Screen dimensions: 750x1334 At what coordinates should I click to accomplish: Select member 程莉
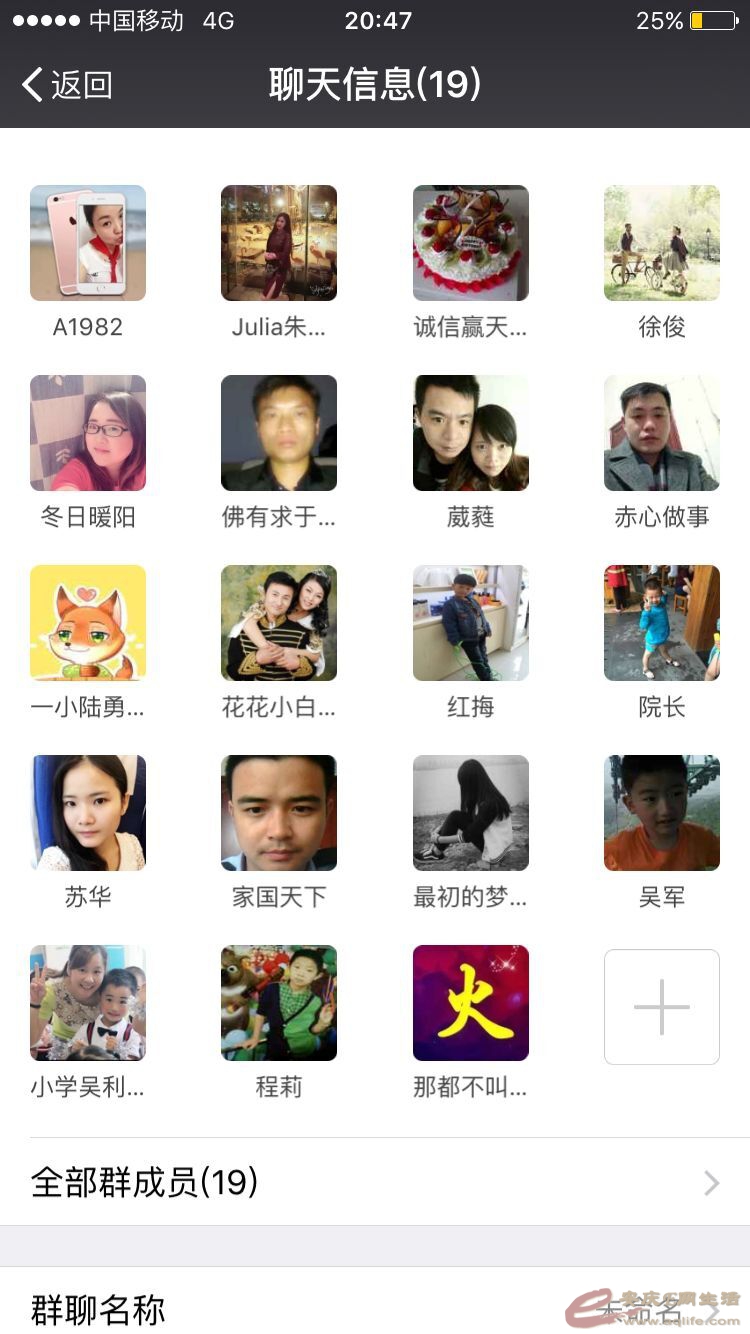coord(279,1003)
